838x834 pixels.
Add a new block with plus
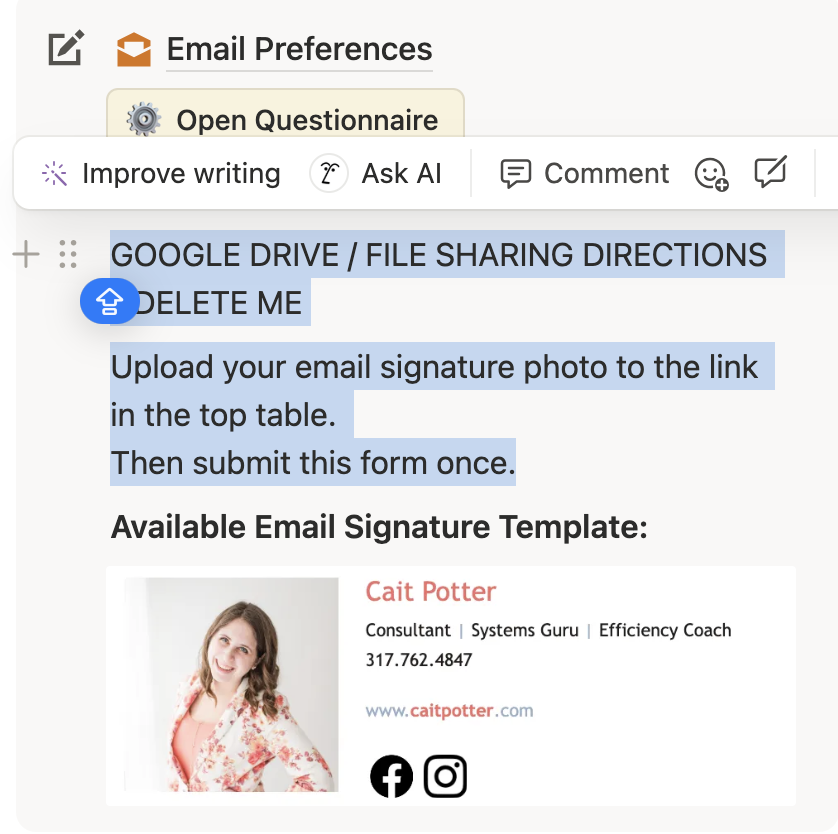click(26, 255)
